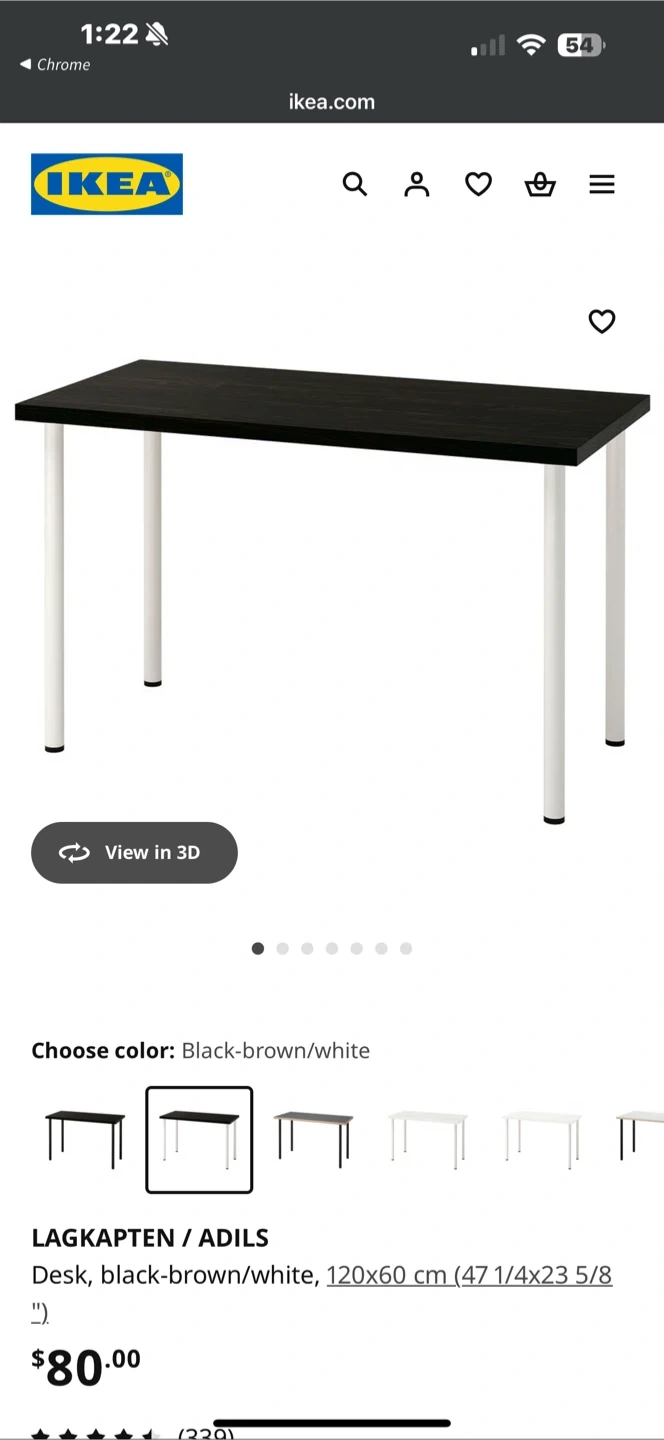Open the shopping basket
664x1440 pixels.
pyautogui.click(x=540, y=184)
